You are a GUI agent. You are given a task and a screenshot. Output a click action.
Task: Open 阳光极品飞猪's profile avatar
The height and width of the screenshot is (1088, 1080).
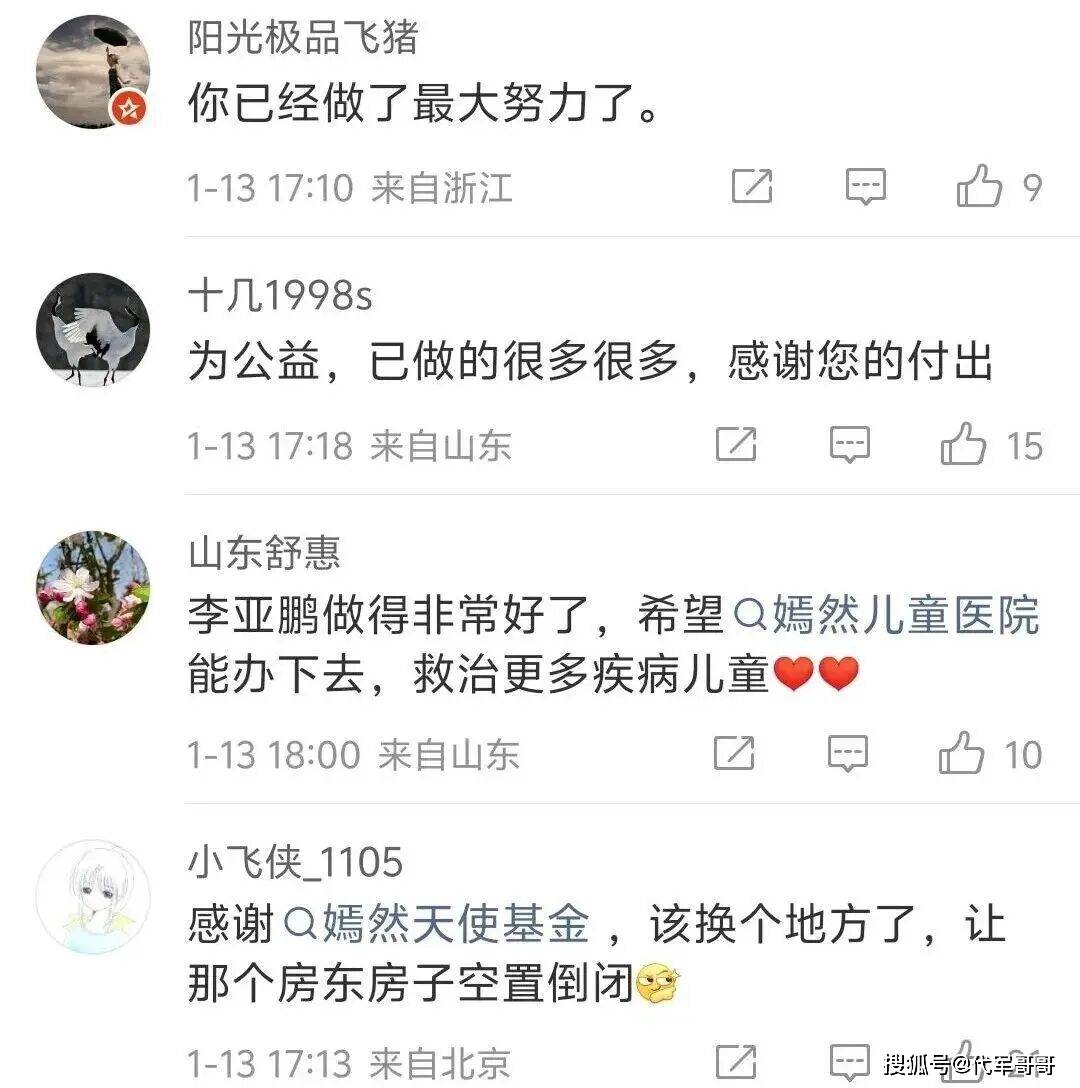(93, 72)
